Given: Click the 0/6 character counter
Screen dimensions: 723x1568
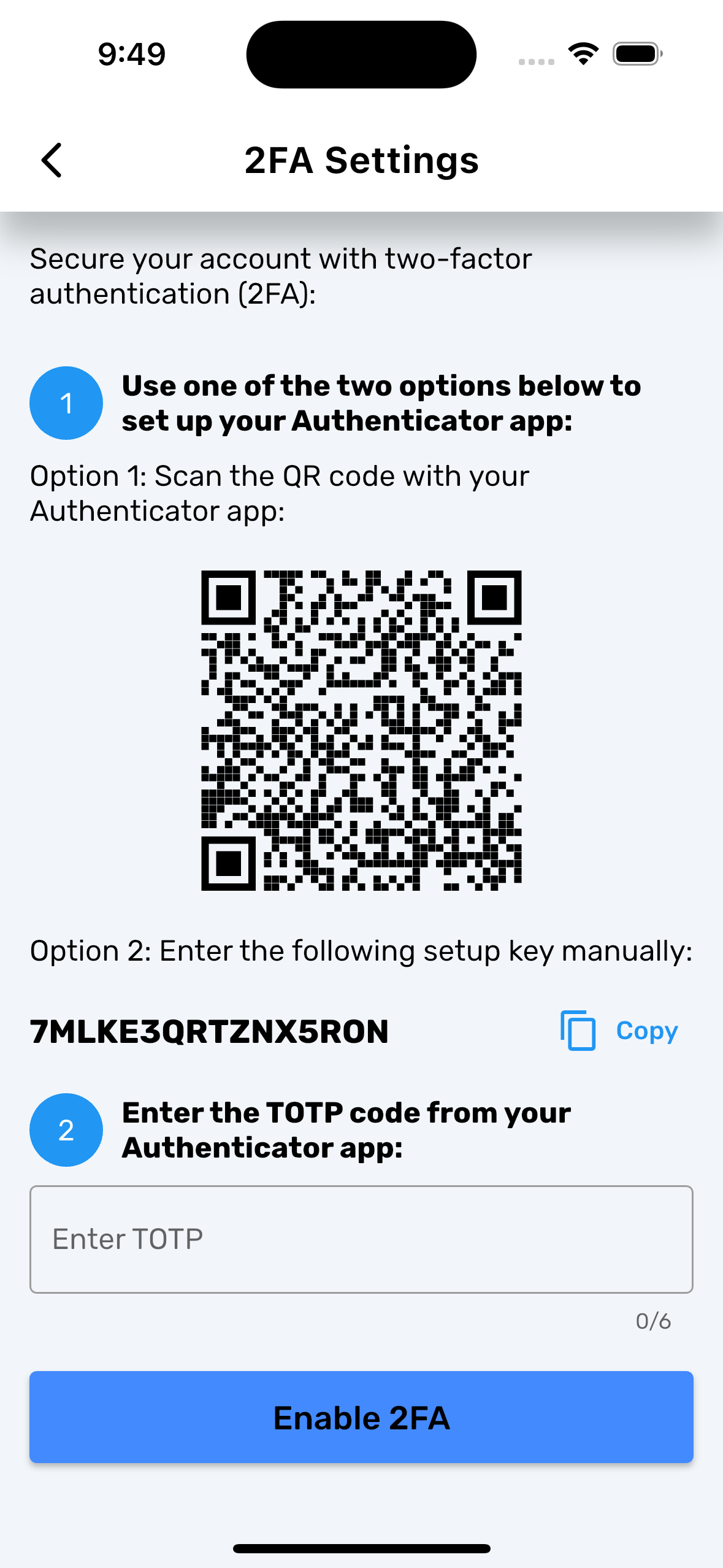Looking at the screenshot, I should [654, 1319].
